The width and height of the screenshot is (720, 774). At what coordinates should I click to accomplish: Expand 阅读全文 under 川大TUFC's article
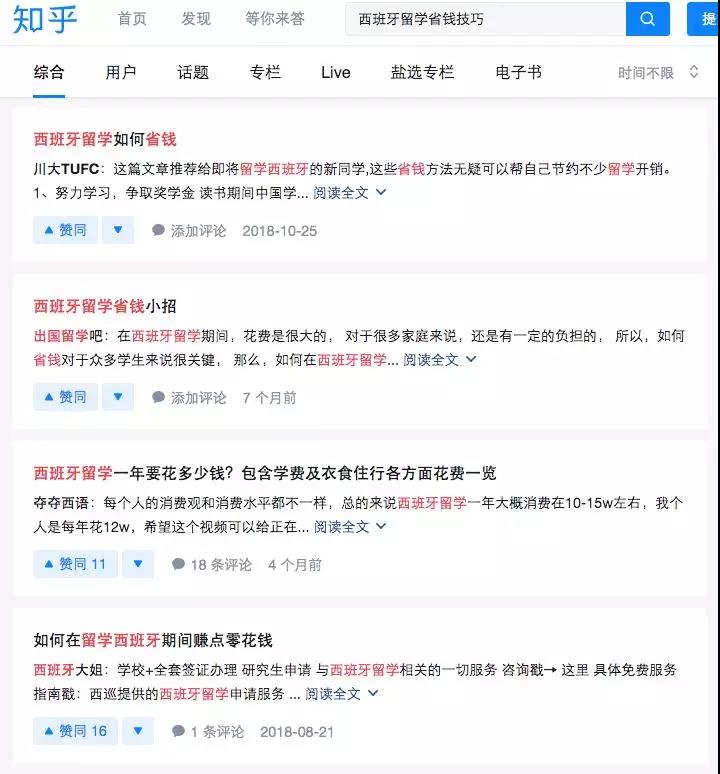pos(349,192)
